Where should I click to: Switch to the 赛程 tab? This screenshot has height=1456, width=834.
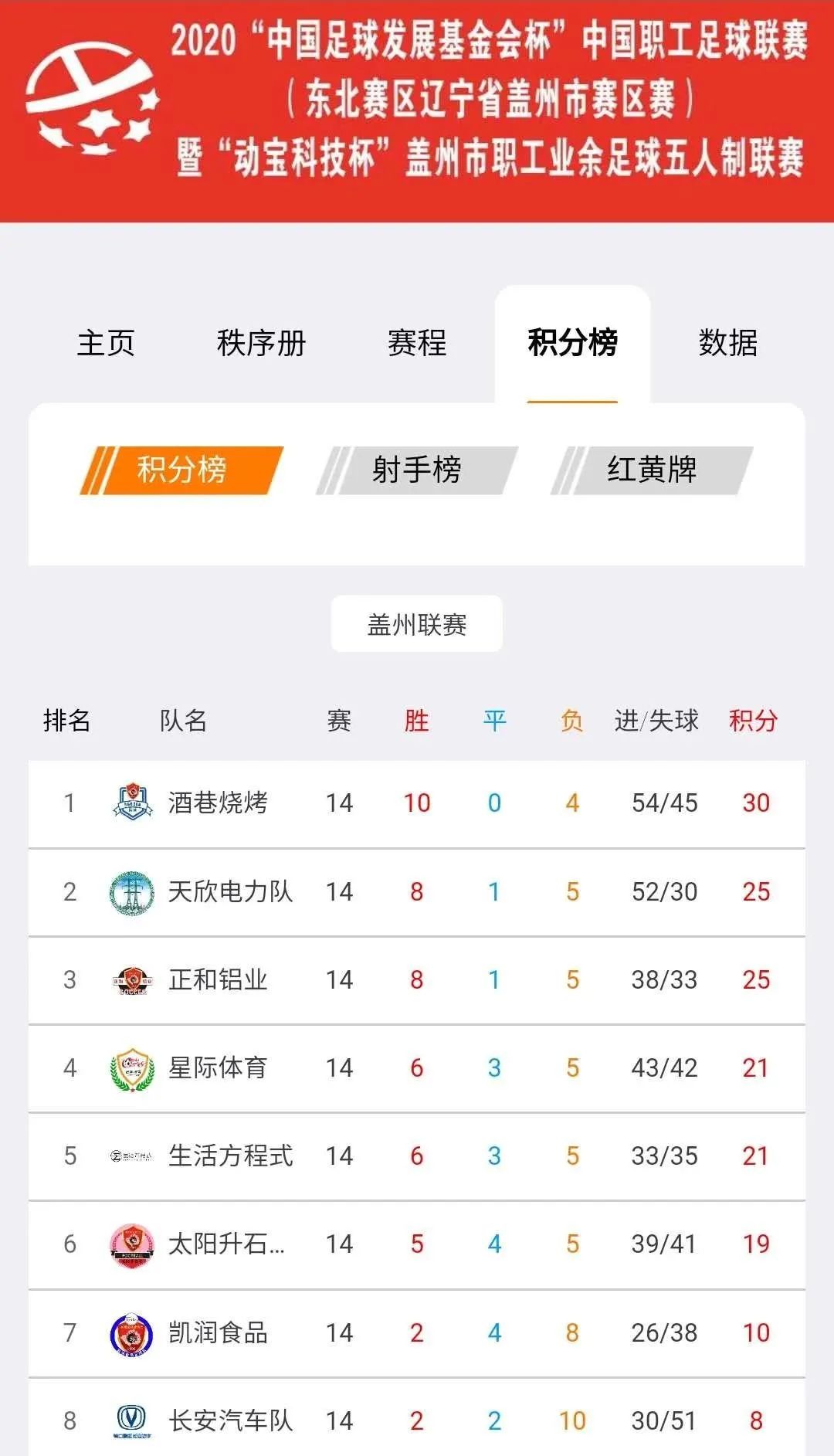(418, 344)
